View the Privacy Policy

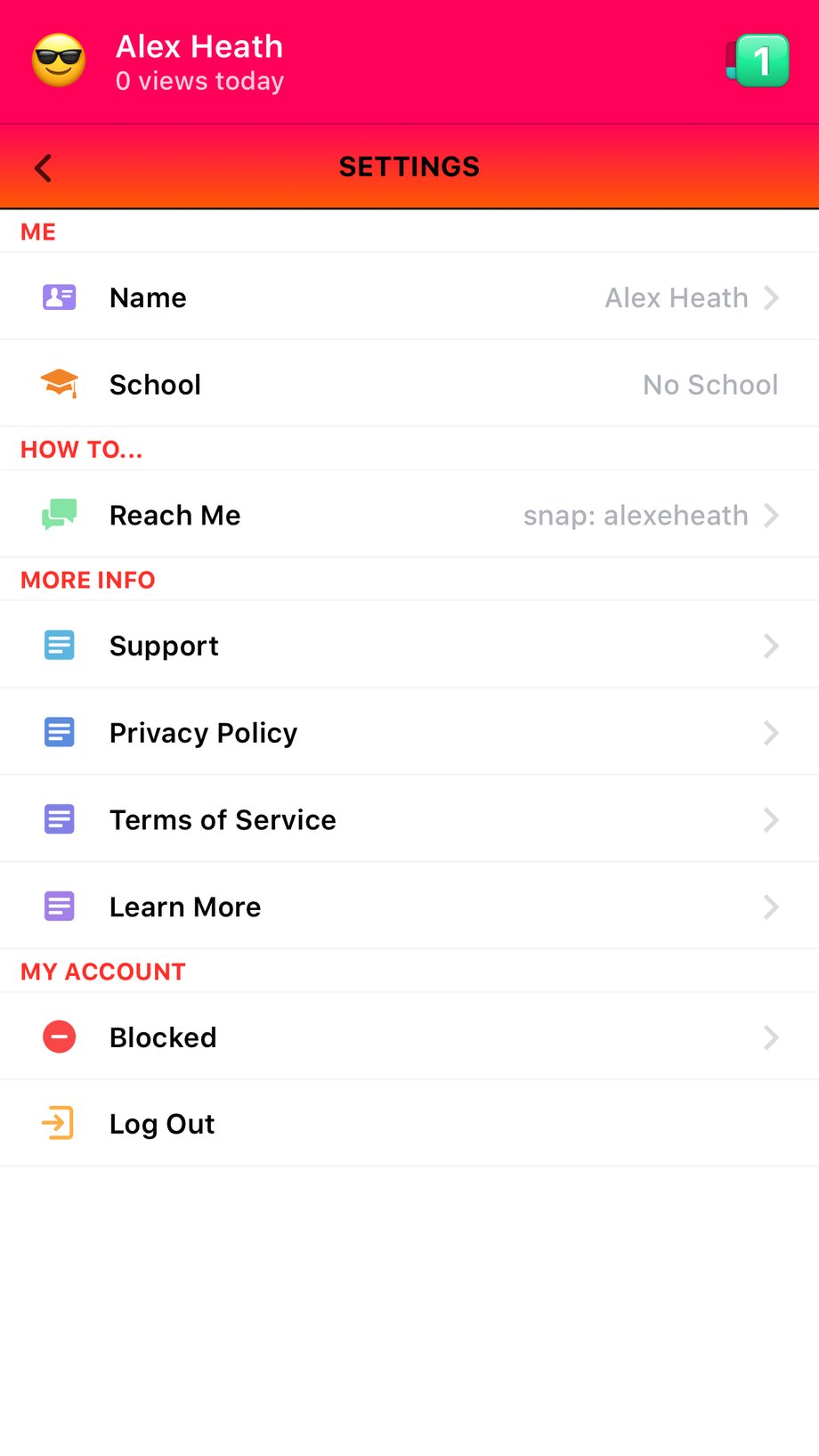[409, 732]
